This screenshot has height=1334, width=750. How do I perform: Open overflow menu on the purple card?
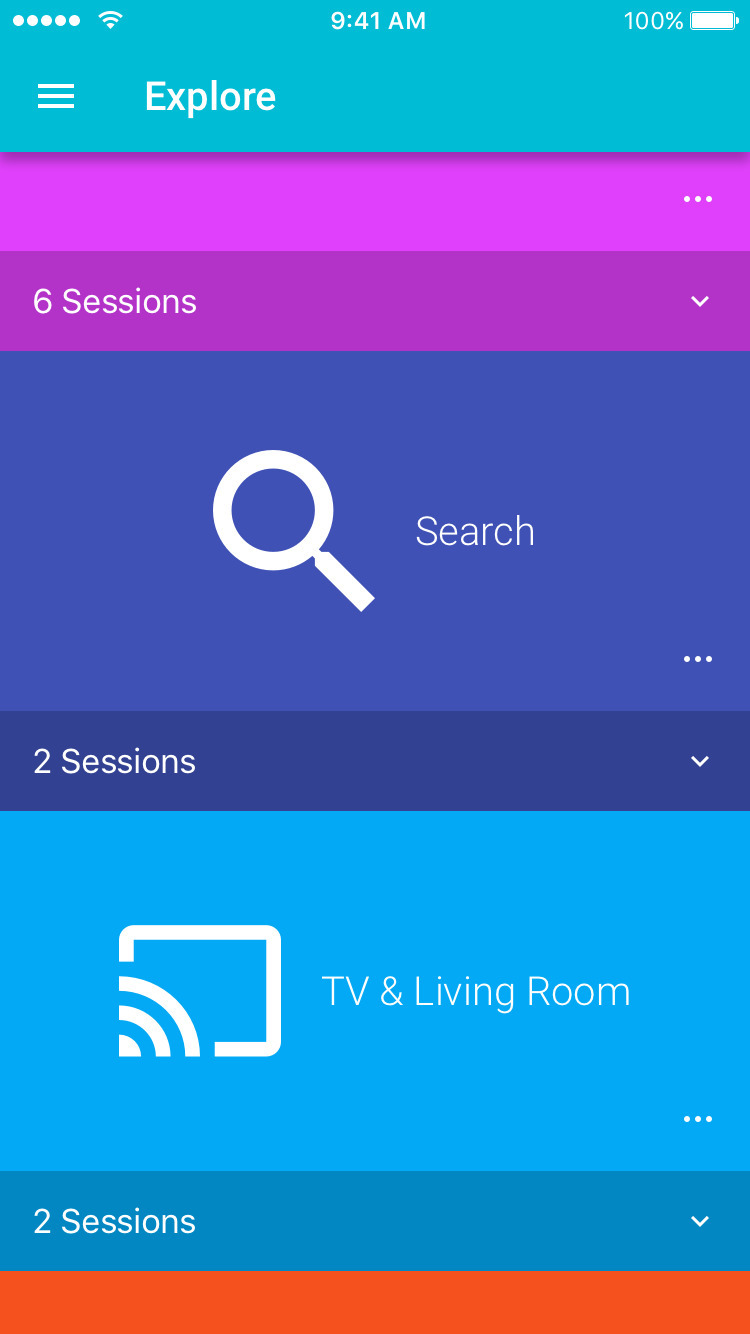coord(698,199)
